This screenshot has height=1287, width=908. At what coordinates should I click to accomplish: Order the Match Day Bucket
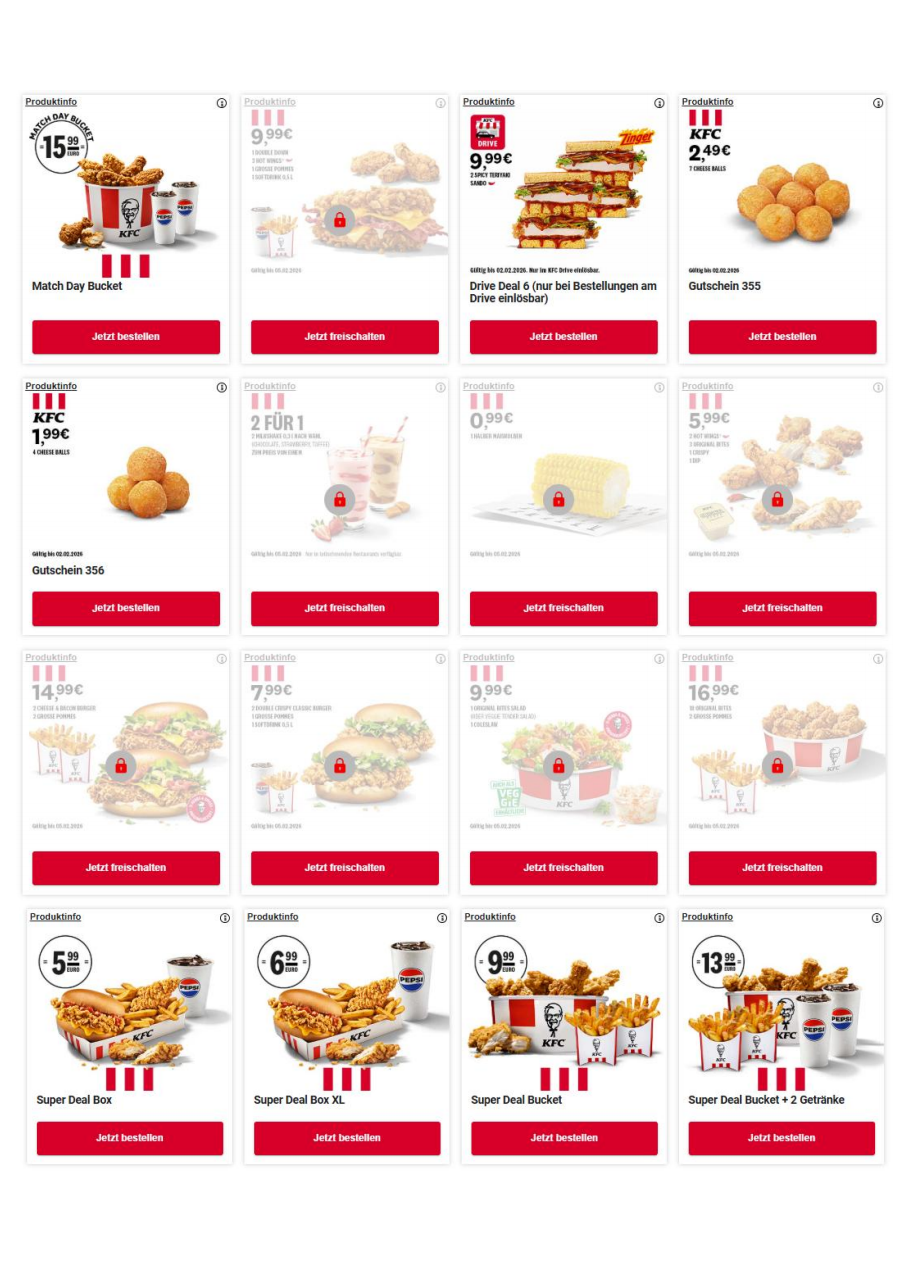(x=125, y=337)
